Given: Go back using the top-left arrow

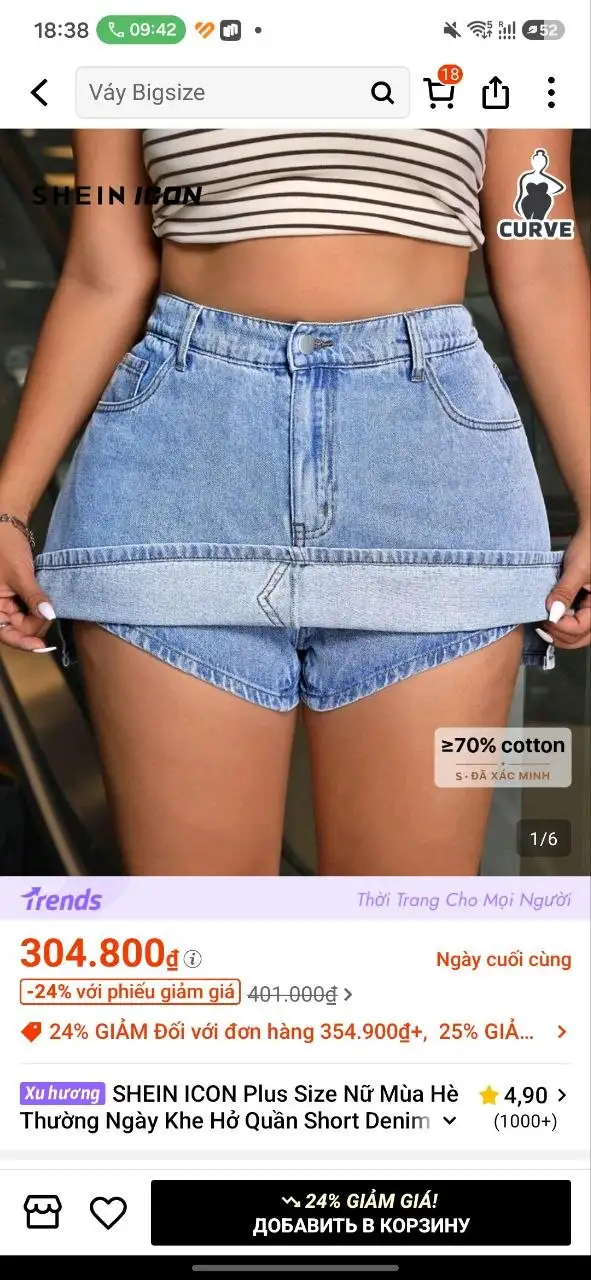Looking at the screenshot, I should pos(39,93).
